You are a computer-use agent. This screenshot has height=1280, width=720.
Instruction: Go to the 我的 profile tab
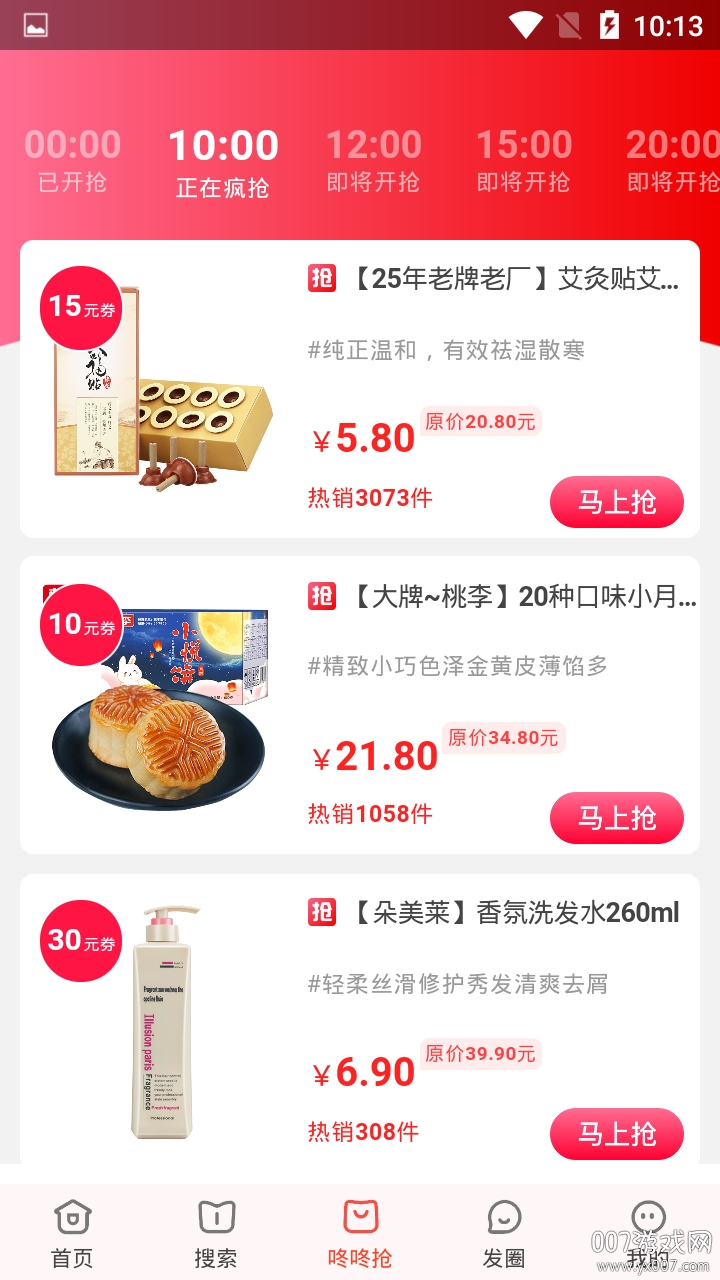tap(648, 1233)
